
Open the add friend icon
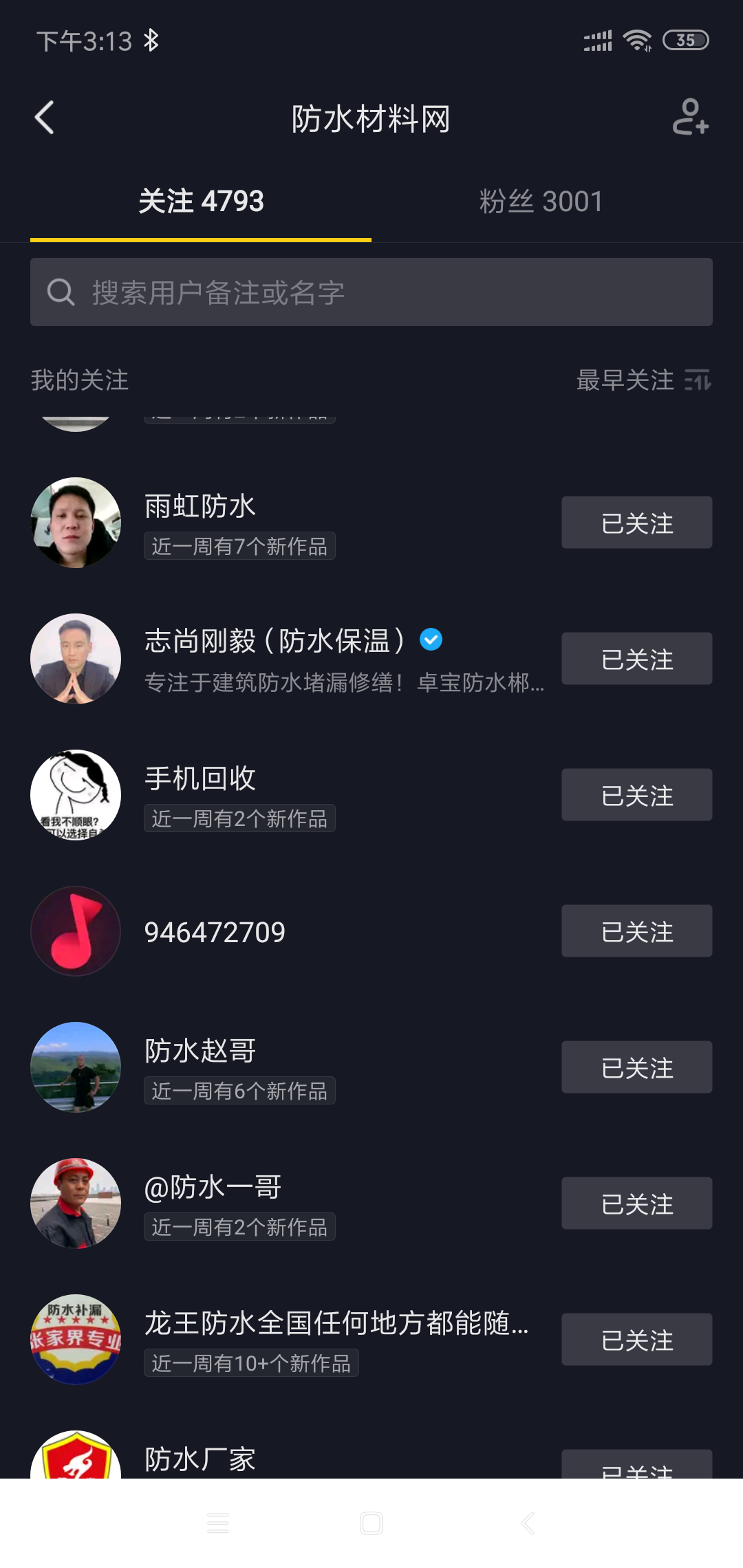click(x=690, y=117)
